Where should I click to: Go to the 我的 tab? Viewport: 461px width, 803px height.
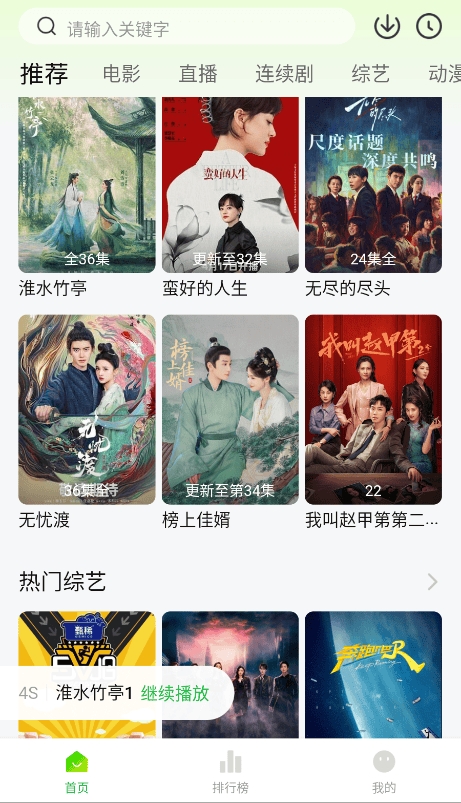click(384, 772)
